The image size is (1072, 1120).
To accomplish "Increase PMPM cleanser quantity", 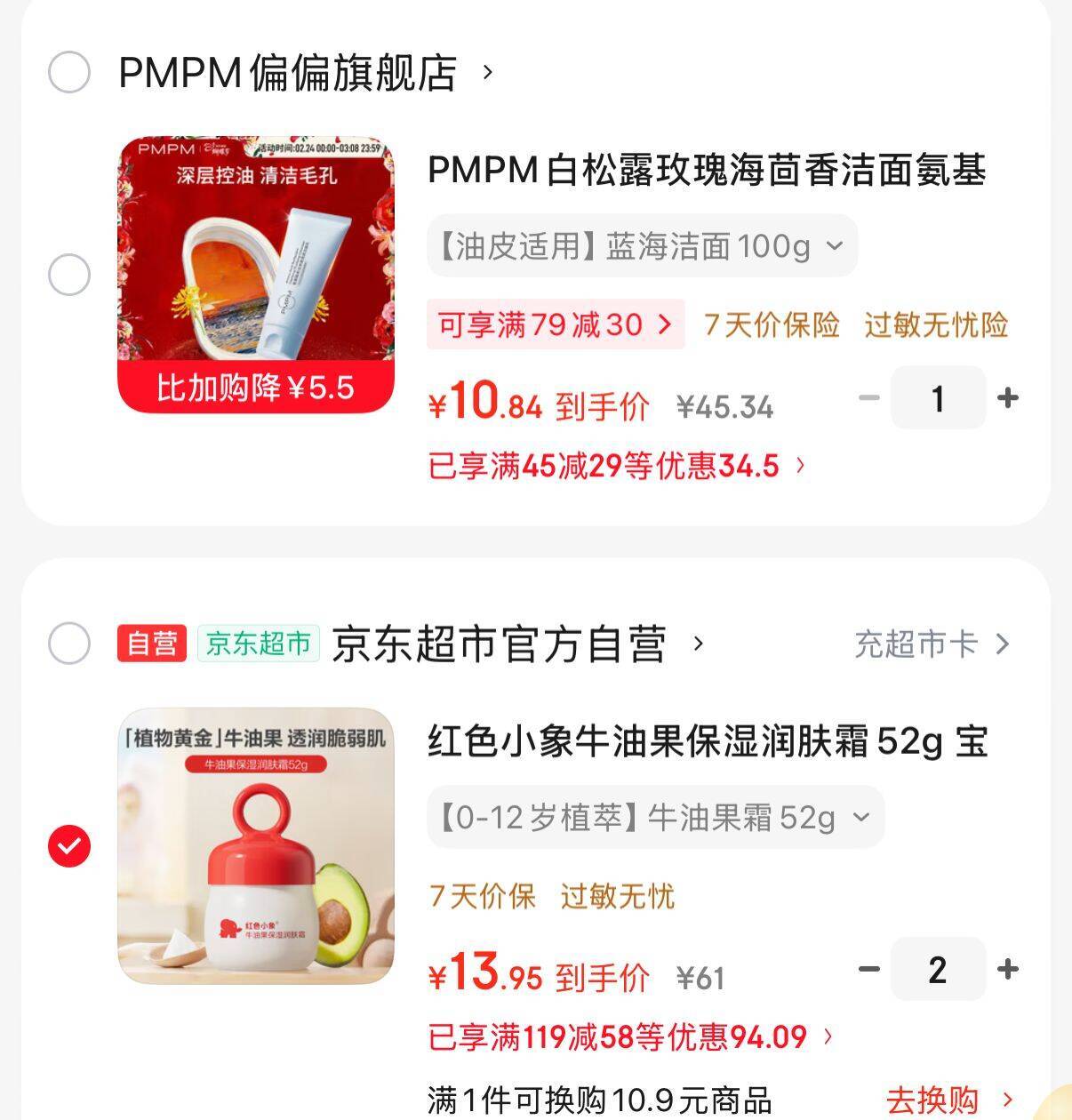I will pyautogui.click(x=1007, y=398).
